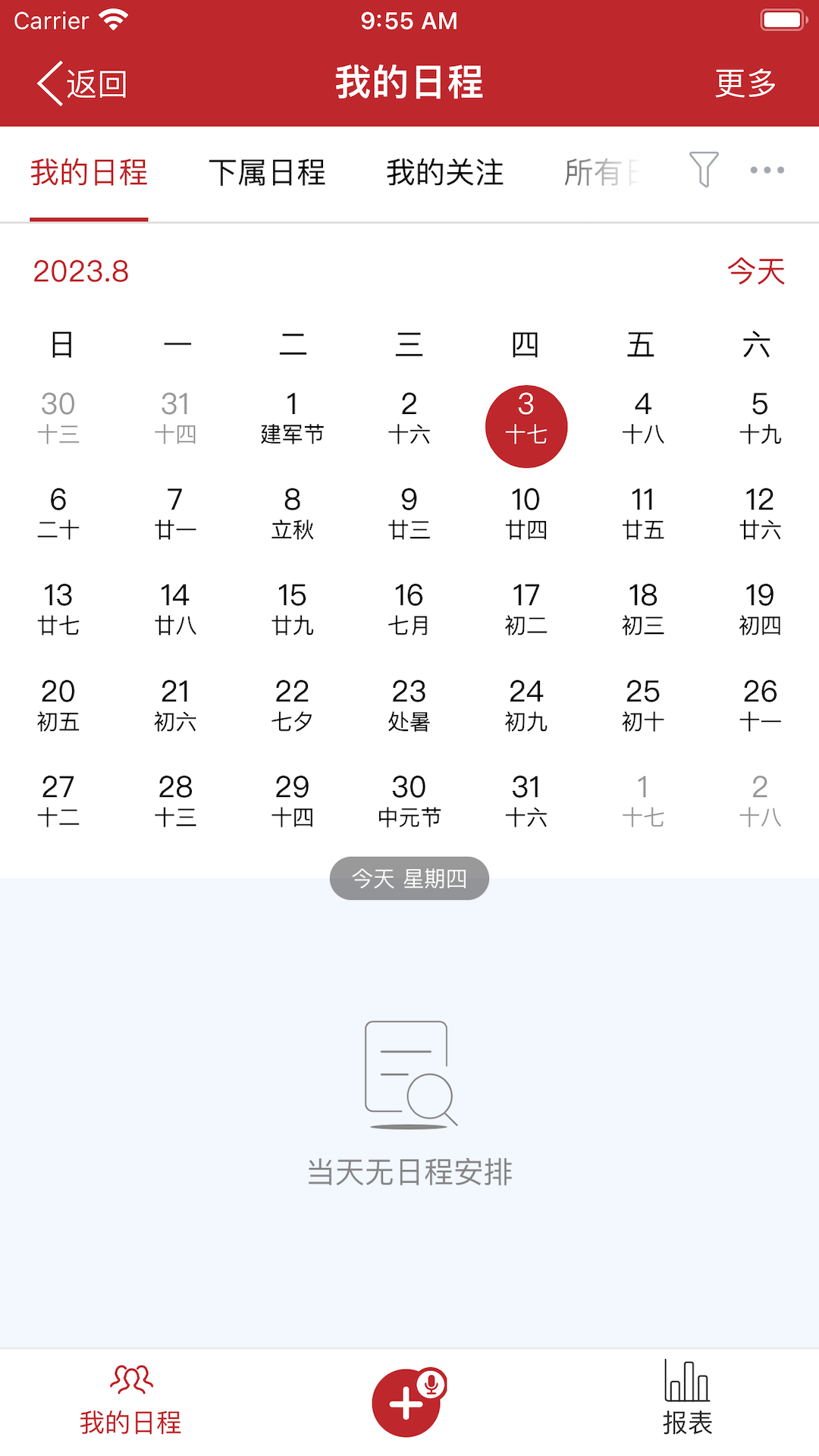Select August 30 中元节 date
Viewport: 819px width, 1456px height.
[x=409, y=801]
